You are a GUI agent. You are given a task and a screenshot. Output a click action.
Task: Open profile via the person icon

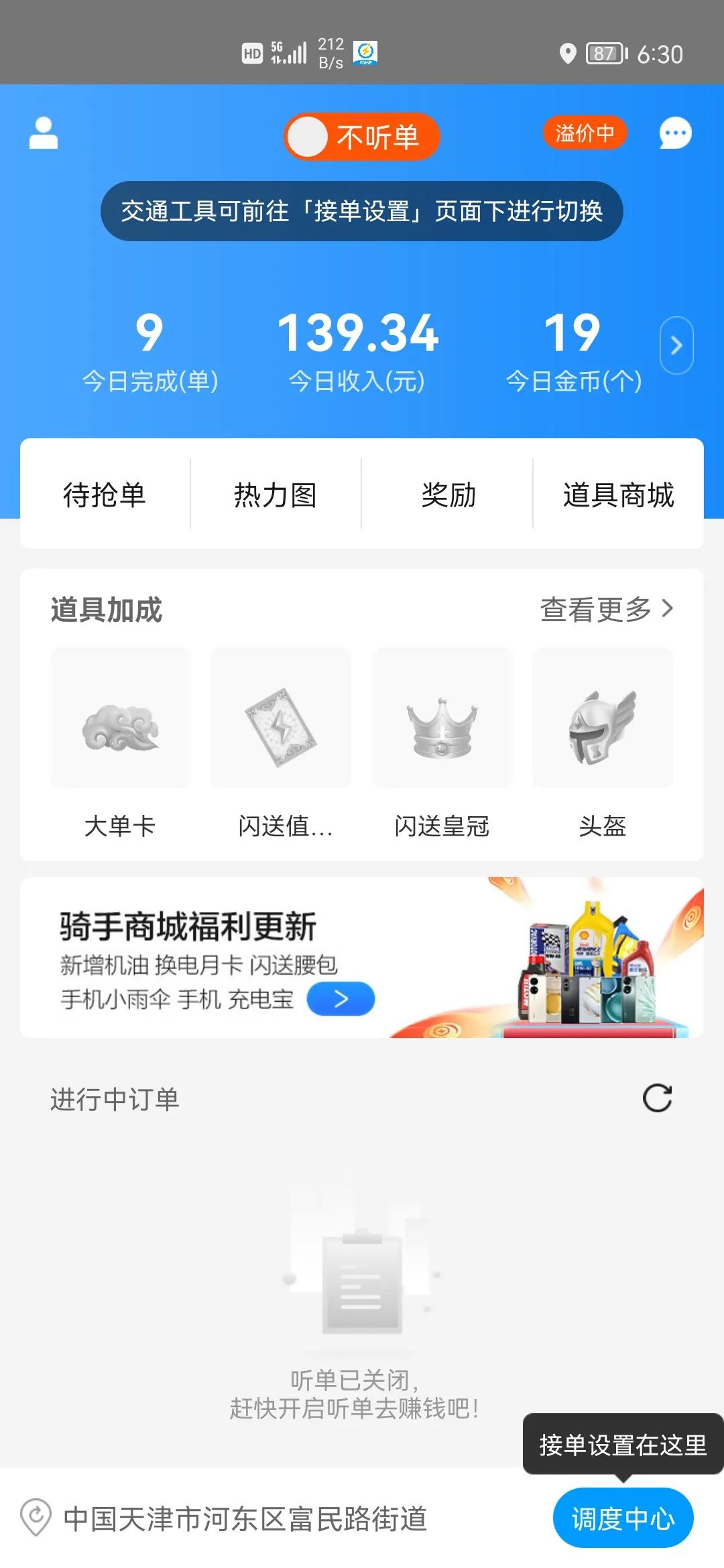pos(44,132)
